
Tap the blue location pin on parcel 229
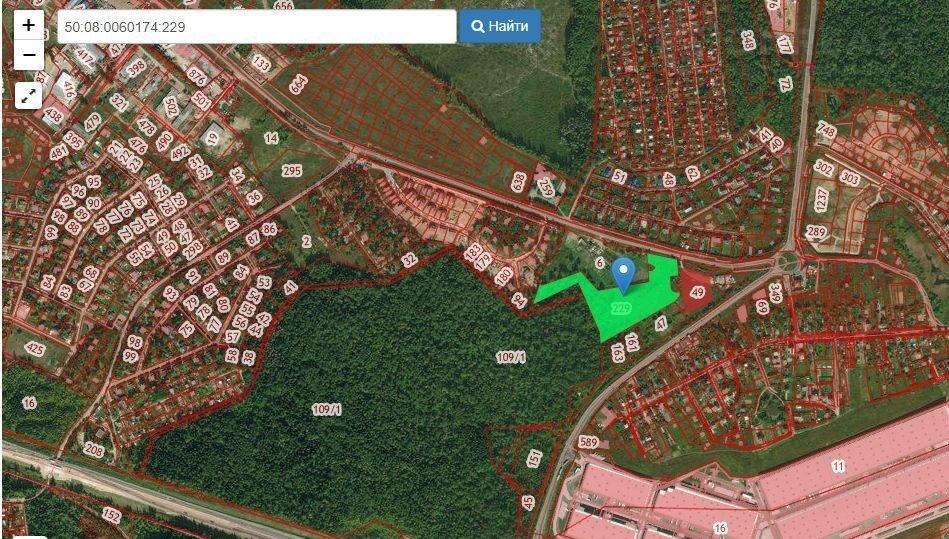click(623, 272)
